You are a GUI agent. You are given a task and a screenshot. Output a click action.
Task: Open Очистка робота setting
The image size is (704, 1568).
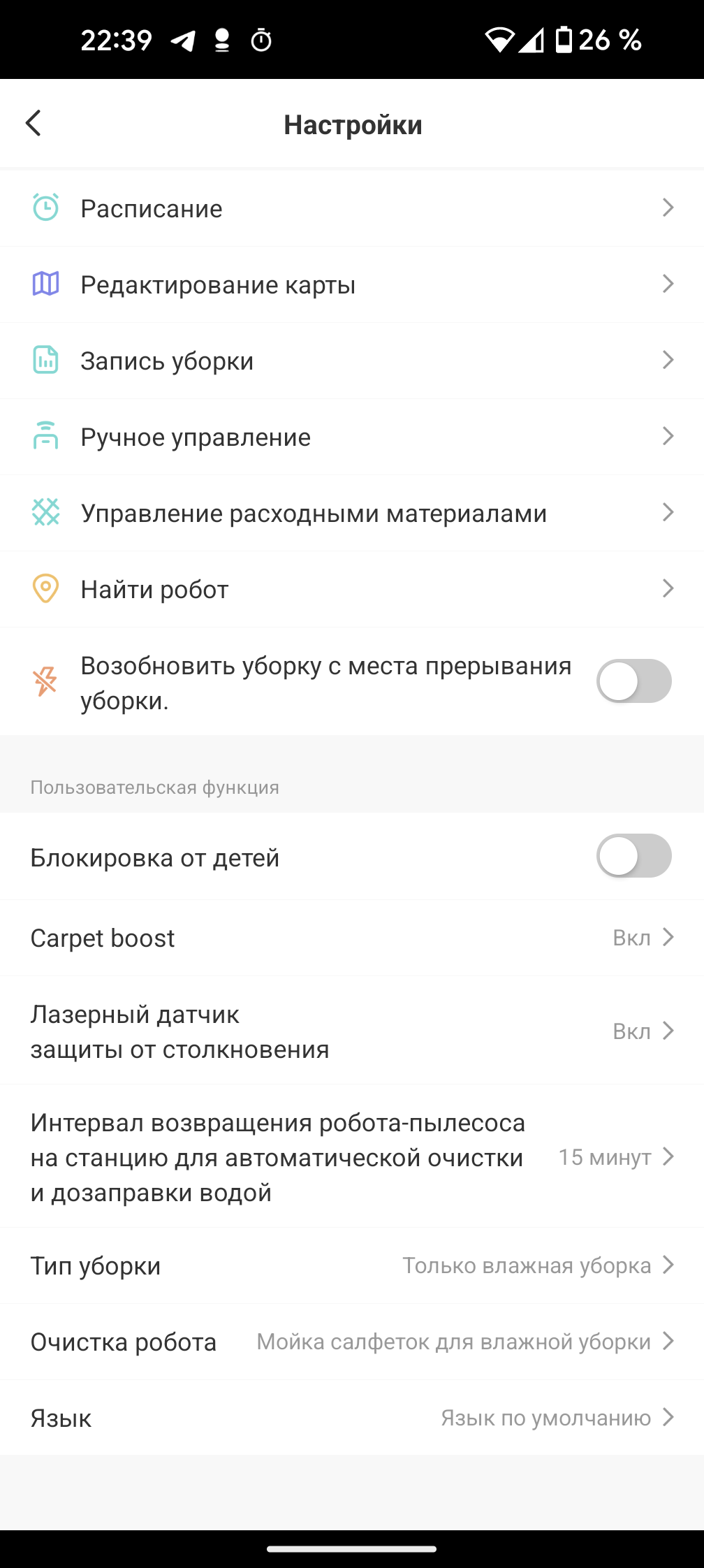[352, 1342]
